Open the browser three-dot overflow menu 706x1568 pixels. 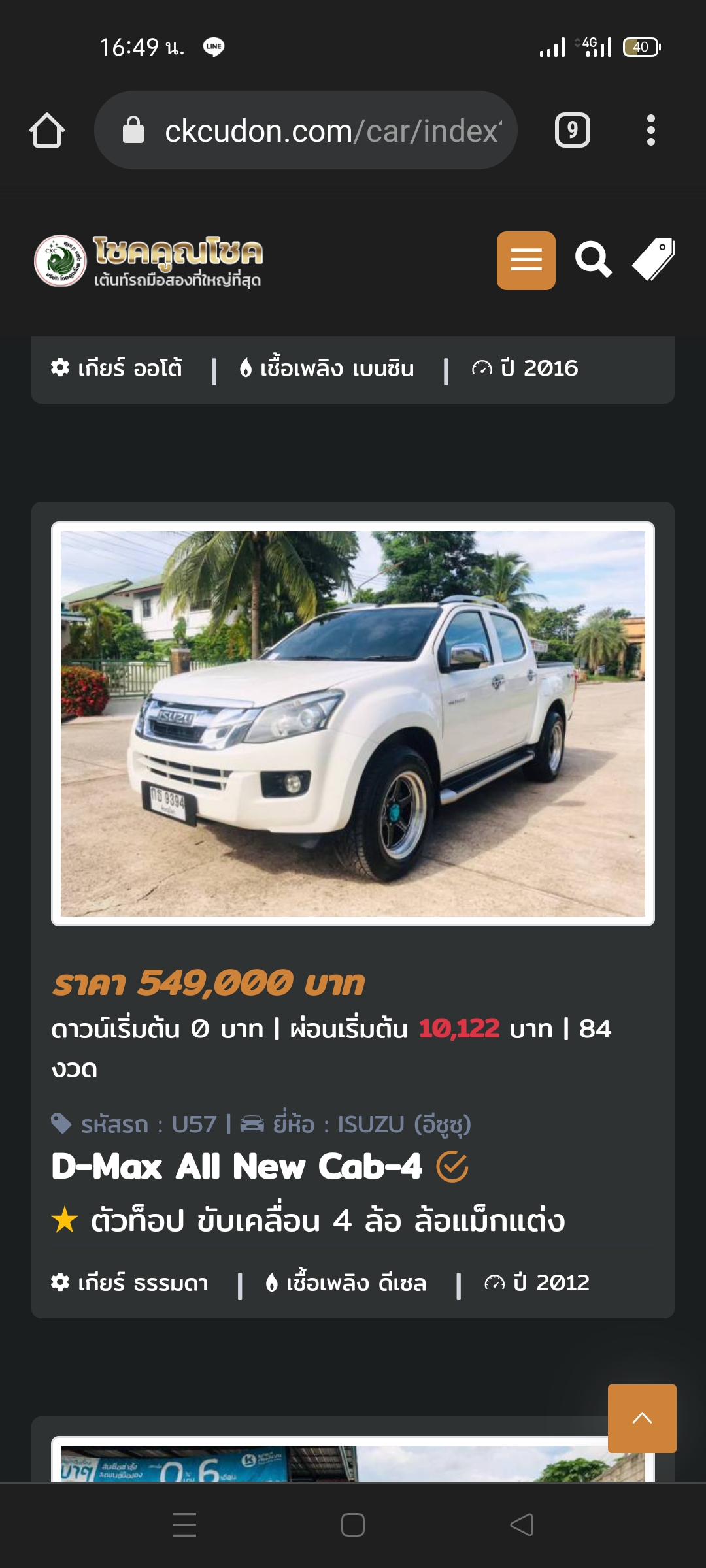[x=650, y=130]
